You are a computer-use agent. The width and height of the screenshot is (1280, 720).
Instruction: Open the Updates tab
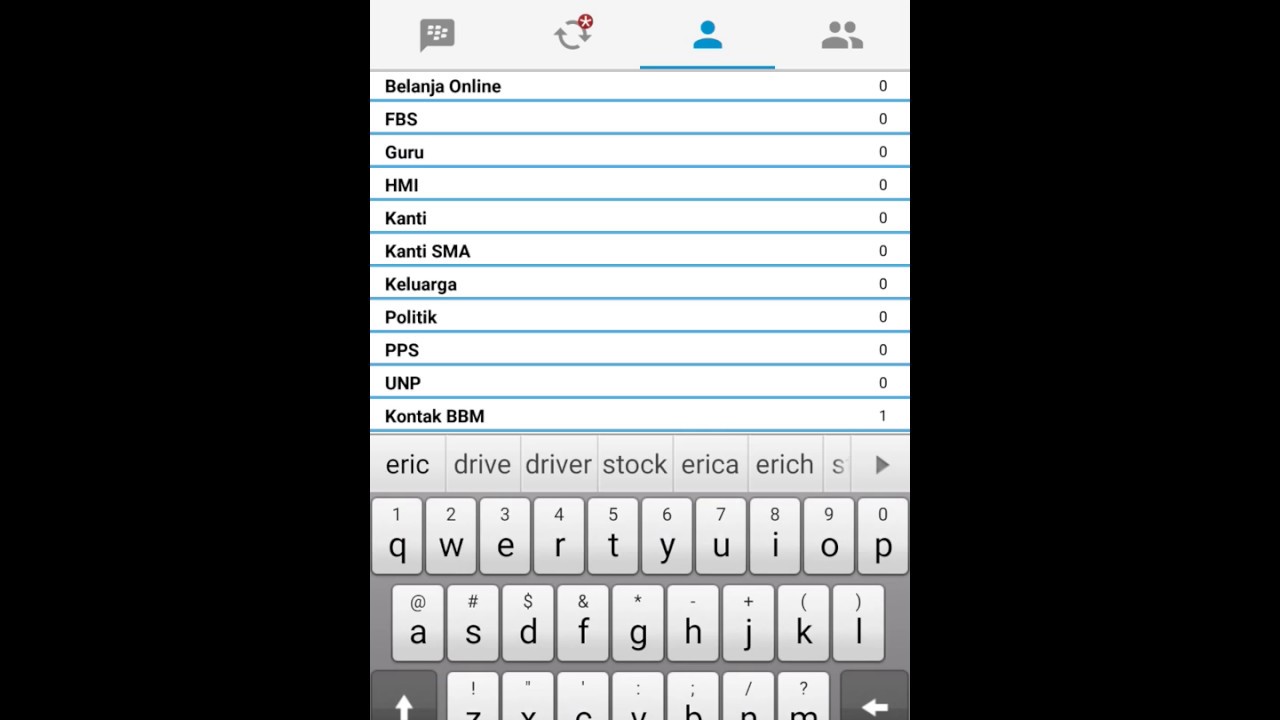[573, 35]
